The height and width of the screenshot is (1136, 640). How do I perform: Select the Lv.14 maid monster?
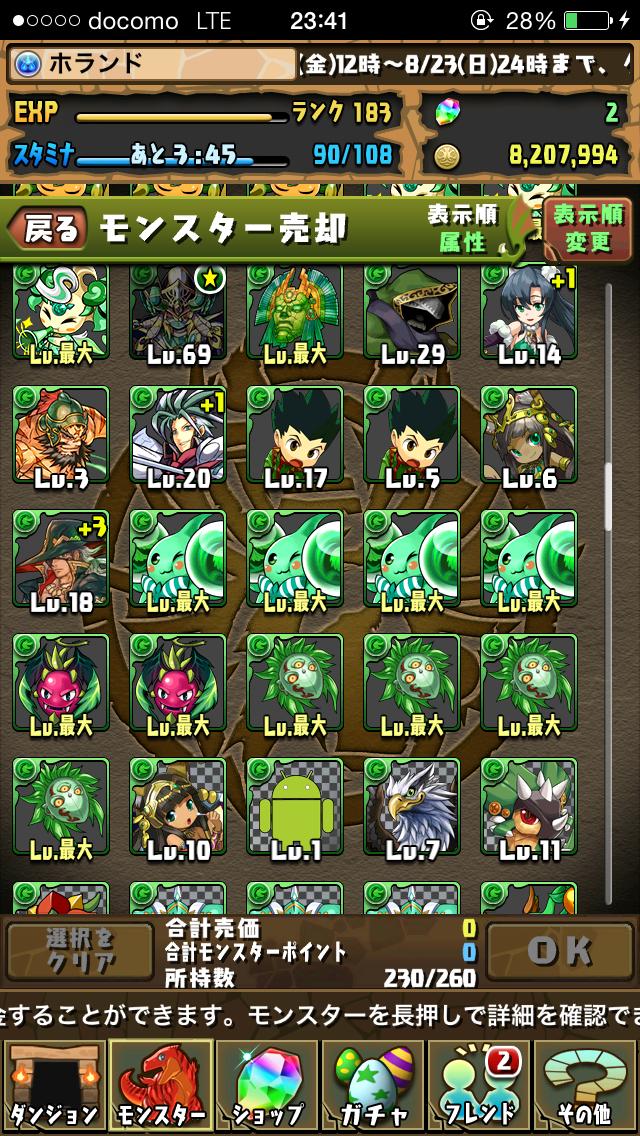[x=529, y=312]
